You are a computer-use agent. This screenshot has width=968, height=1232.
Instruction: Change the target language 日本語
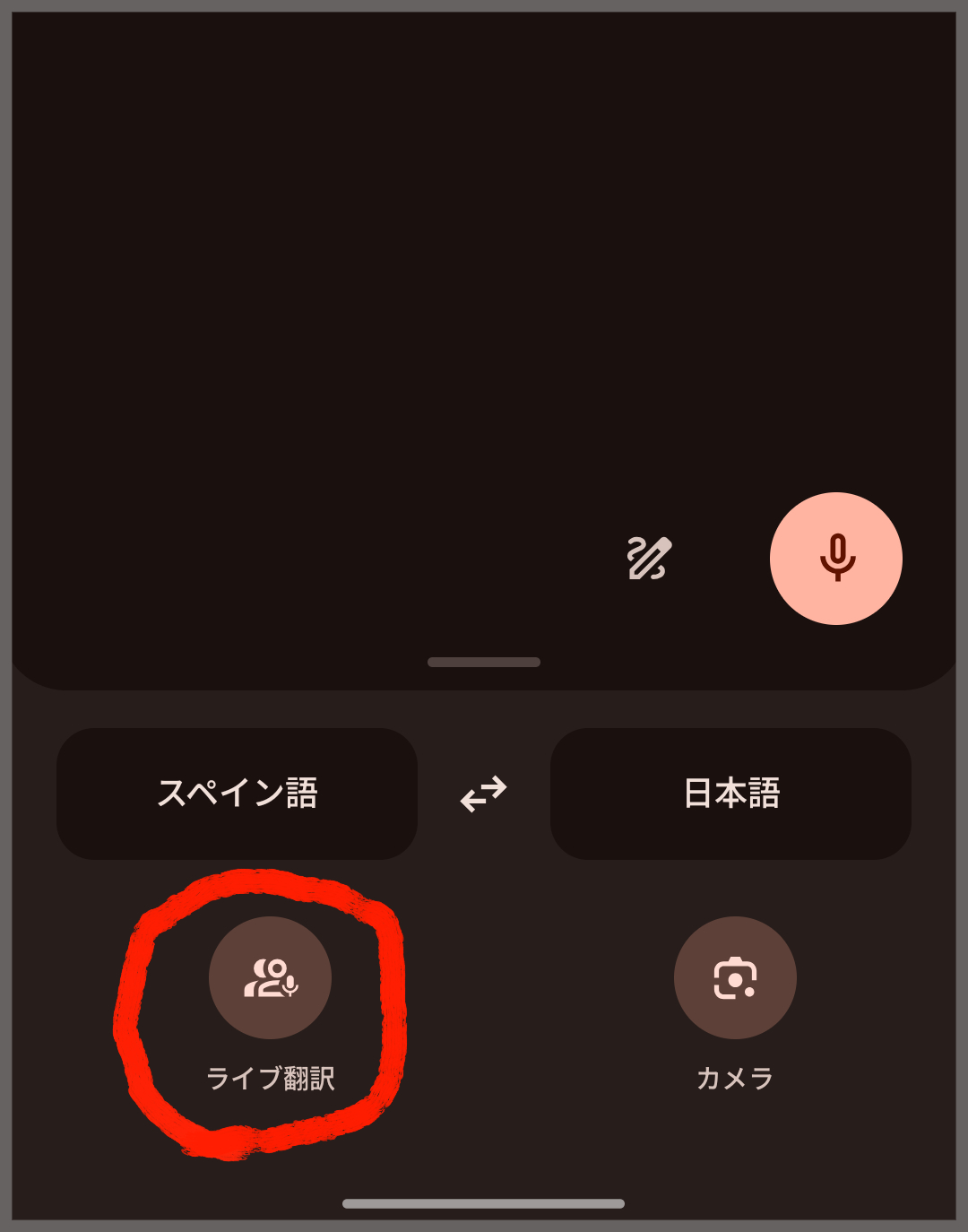(730, 794)
